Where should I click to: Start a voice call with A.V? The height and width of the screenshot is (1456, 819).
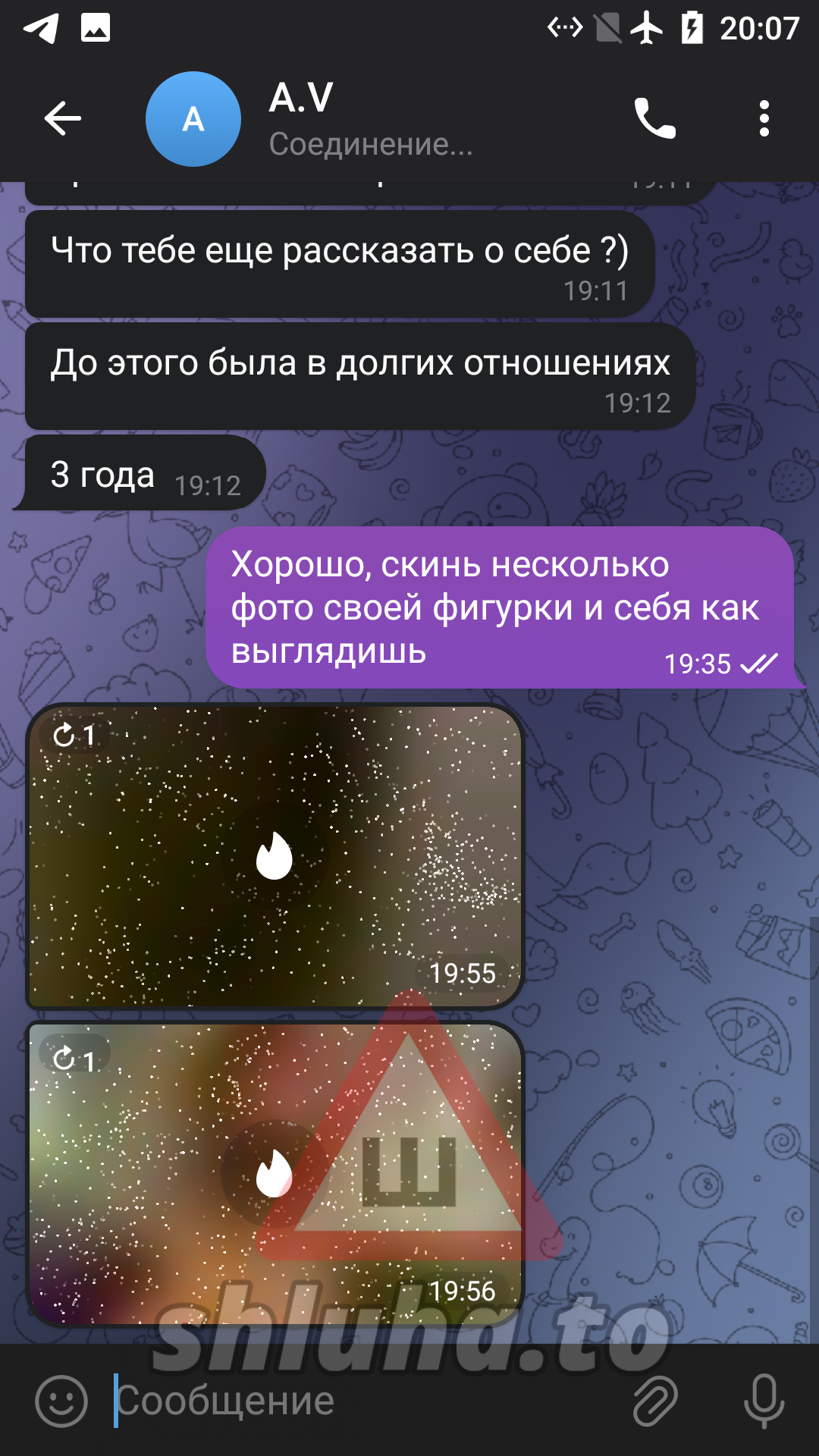[655, 118]
